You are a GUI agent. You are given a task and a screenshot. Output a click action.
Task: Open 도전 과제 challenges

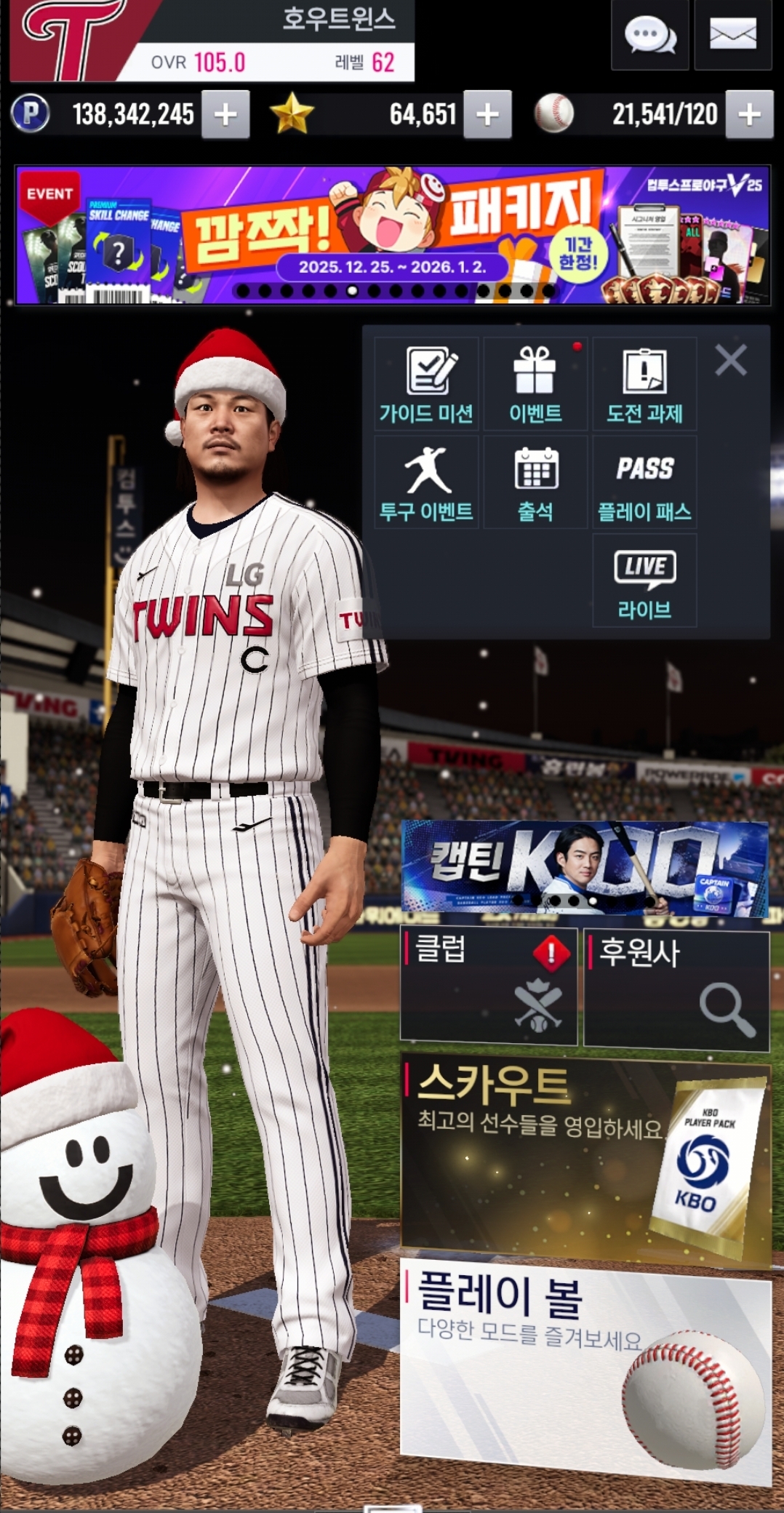(x=644, y=384)
